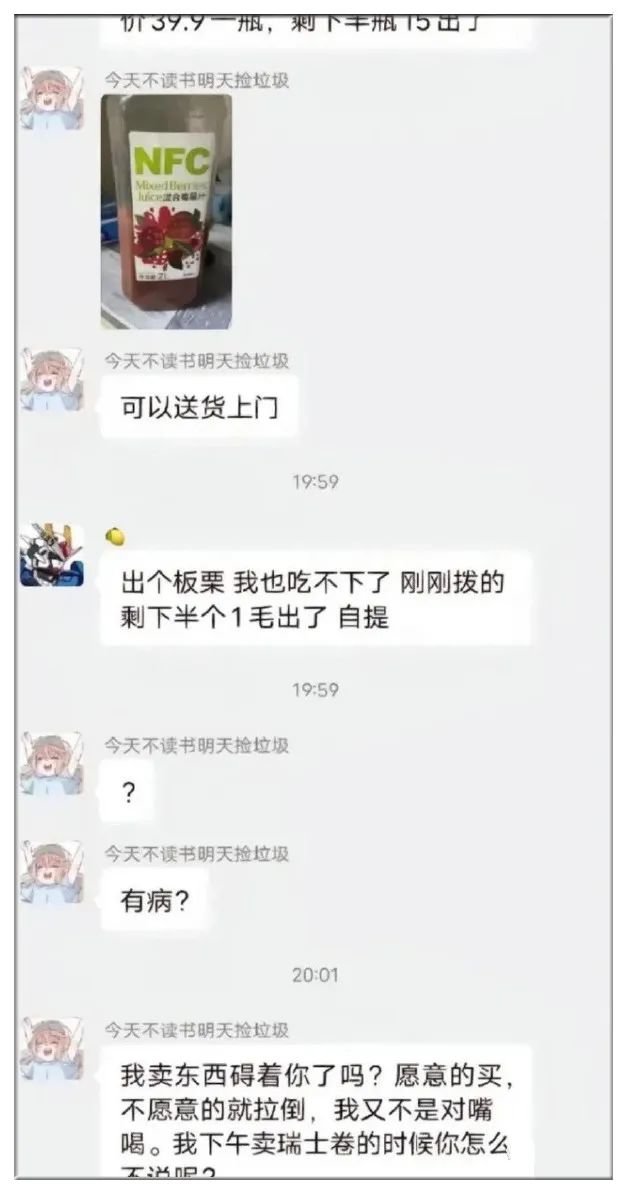This screenshot has height=1194, width=627.
Task: Tap the avatar beside the 有病? message
Action: [x=52, y=872]
